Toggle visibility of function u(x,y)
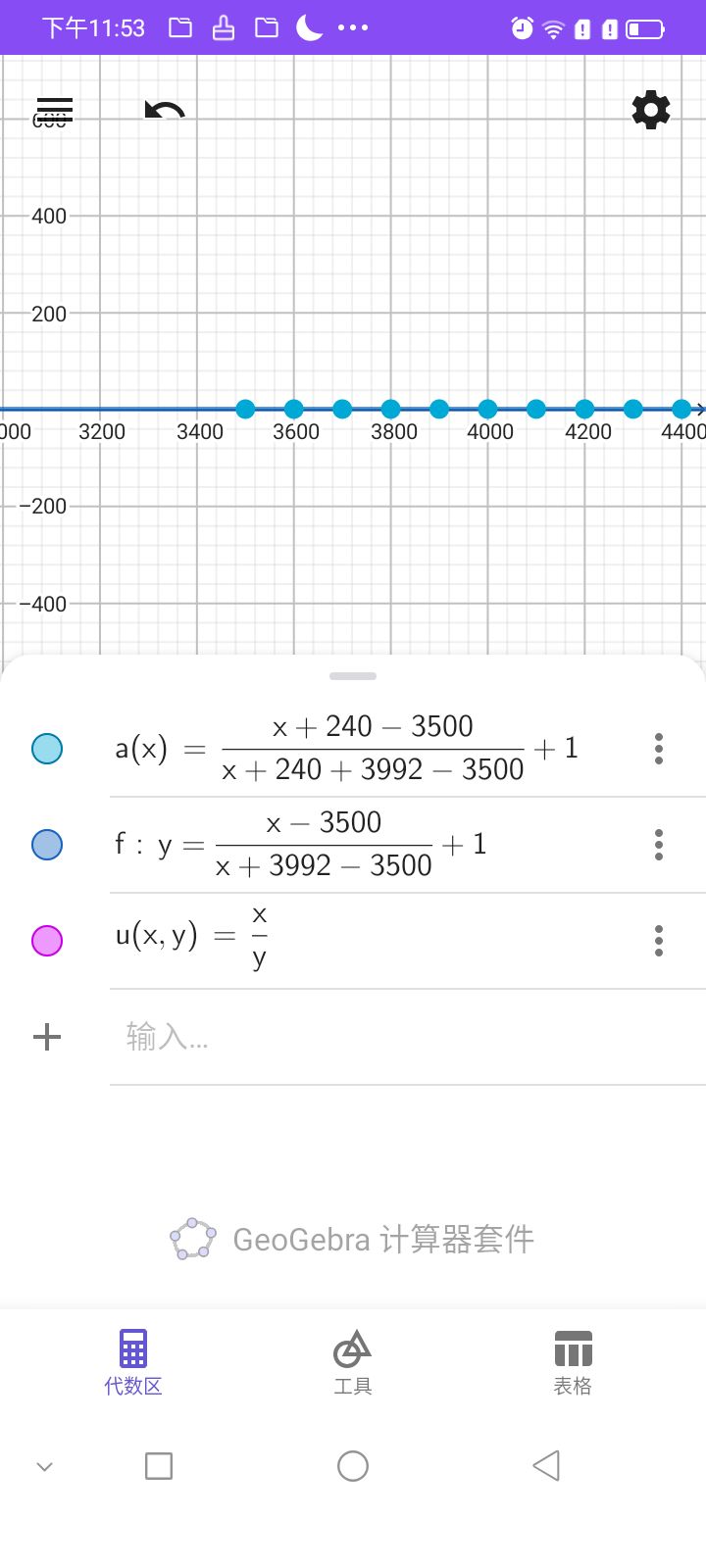This screenshot has width=706, height=1568. pos(47,941)
